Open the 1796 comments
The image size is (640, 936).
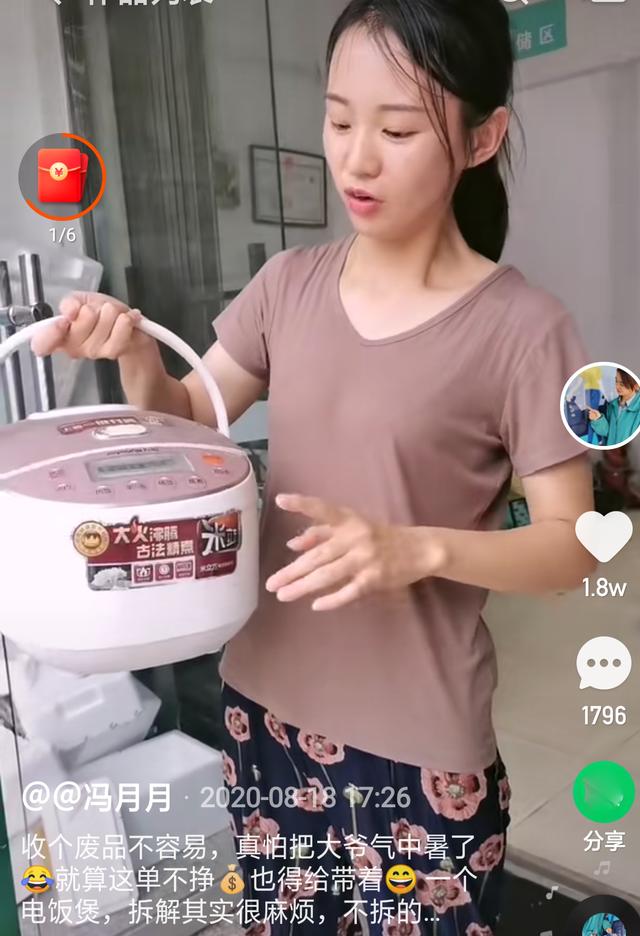pos(604,664)
